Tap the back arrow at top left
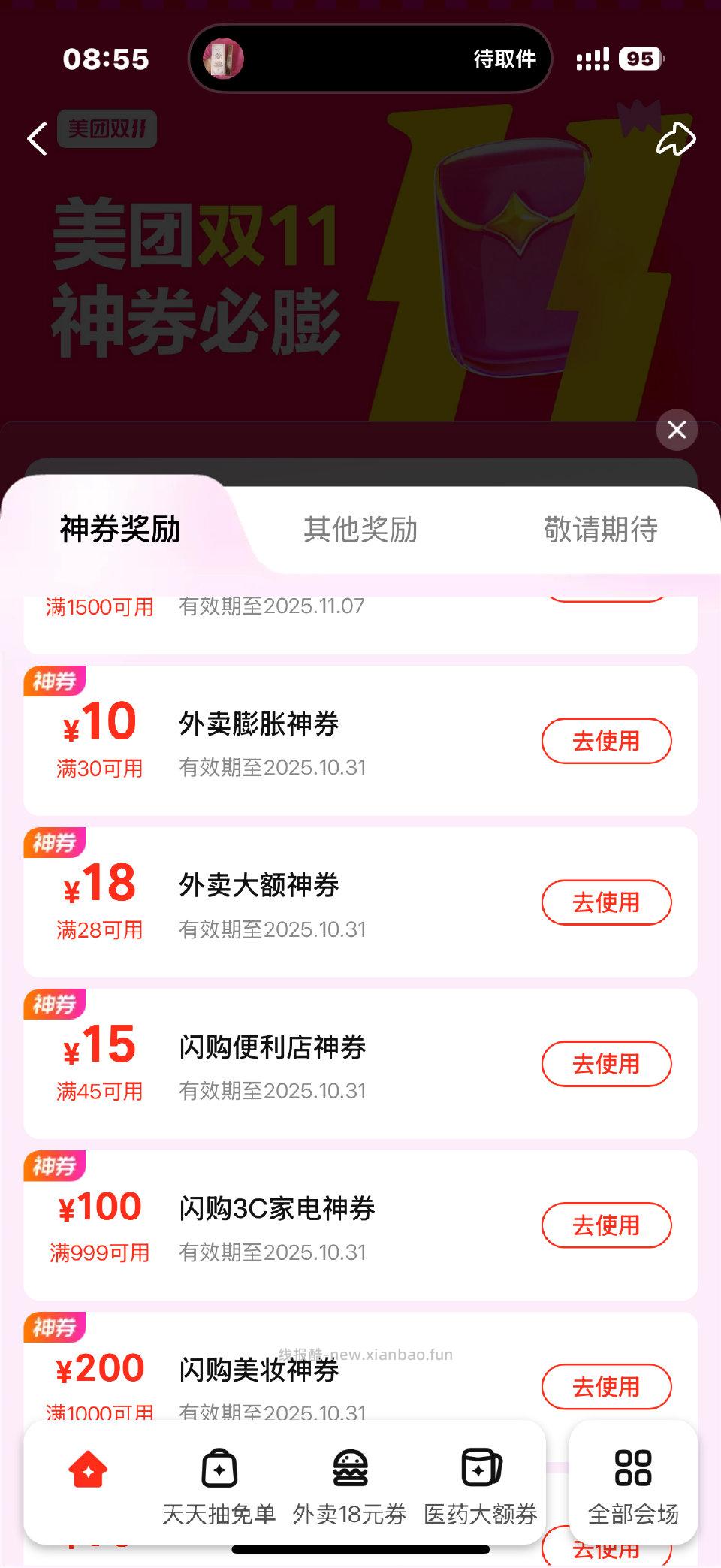 [37, 138]
